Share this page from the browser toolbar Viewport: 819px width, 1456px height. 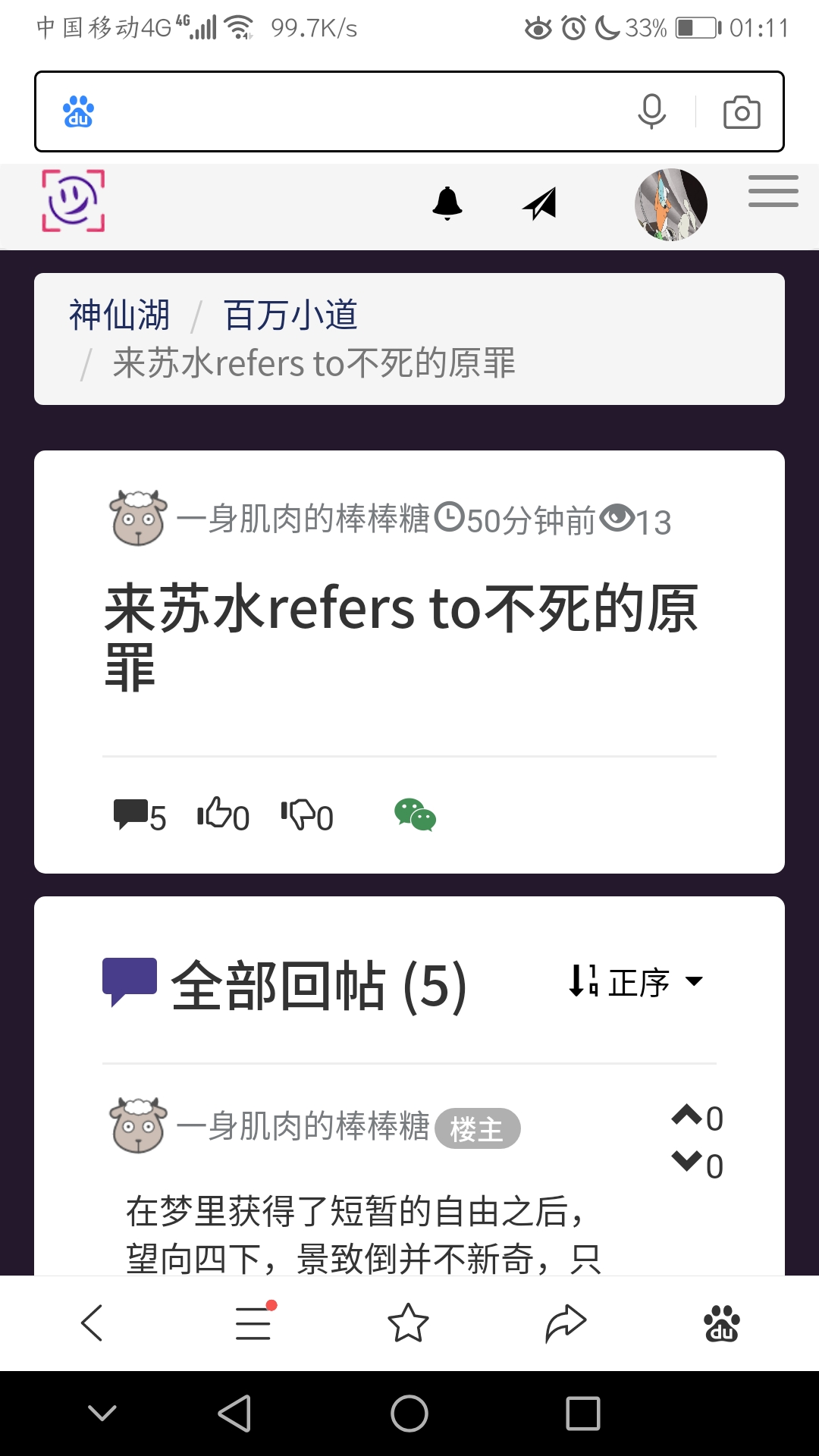(x=566, y=1323)
